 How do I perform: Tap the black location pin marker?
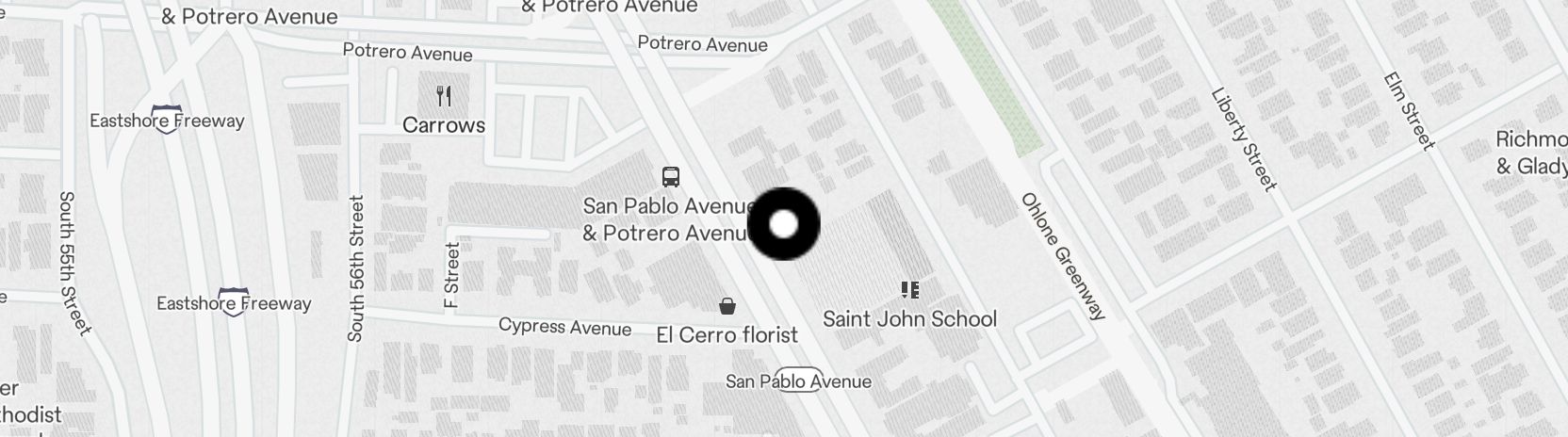[783, 224]
